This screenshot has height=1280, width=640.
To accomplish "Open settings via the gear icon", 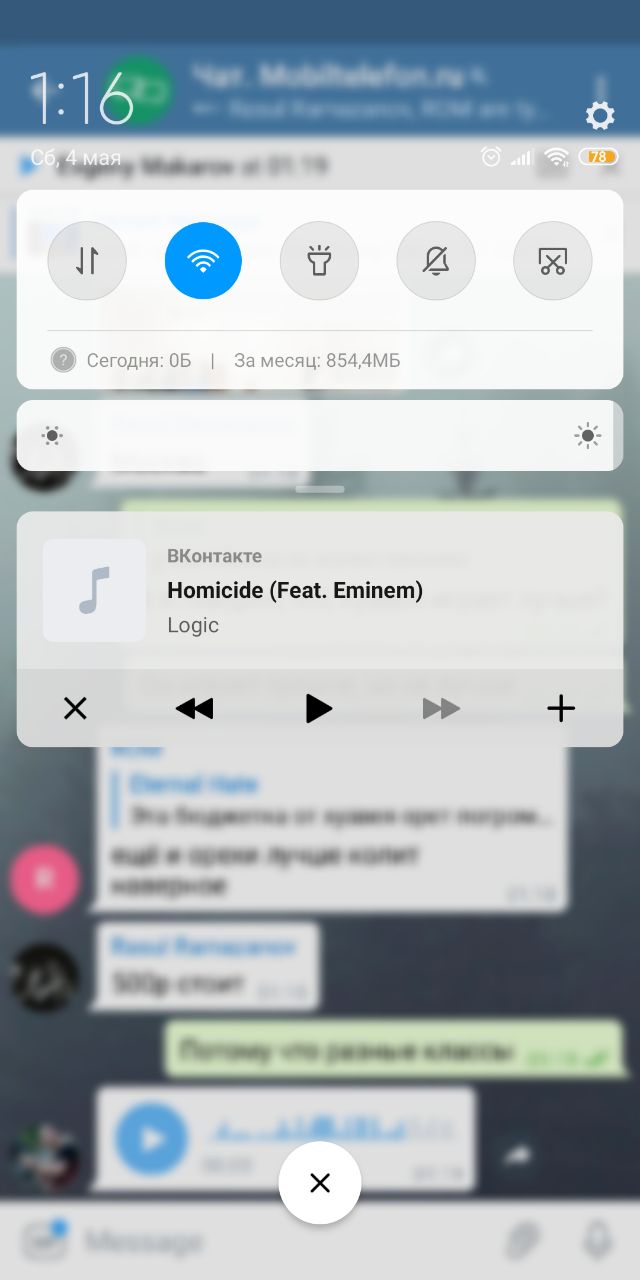I will (599, 116).
